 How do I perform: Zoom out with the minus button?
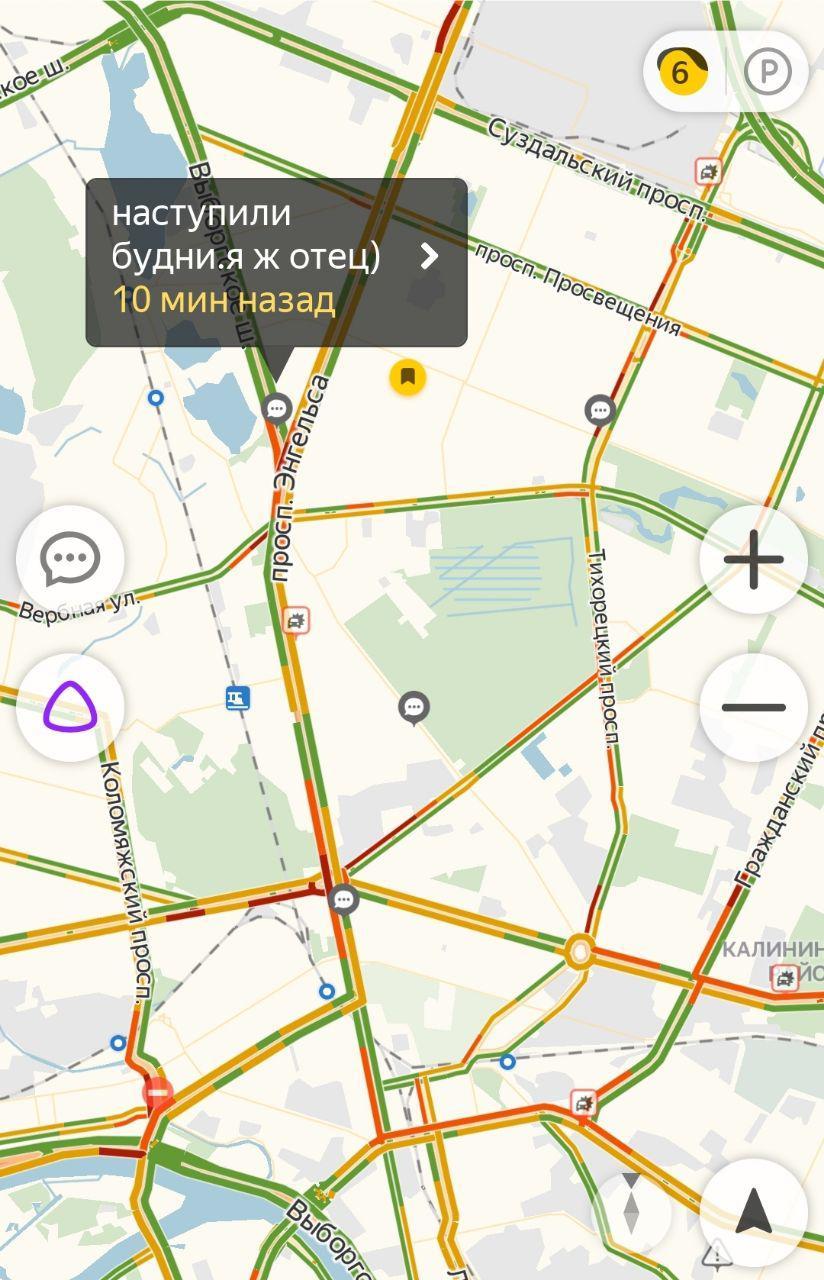(753, 707)
